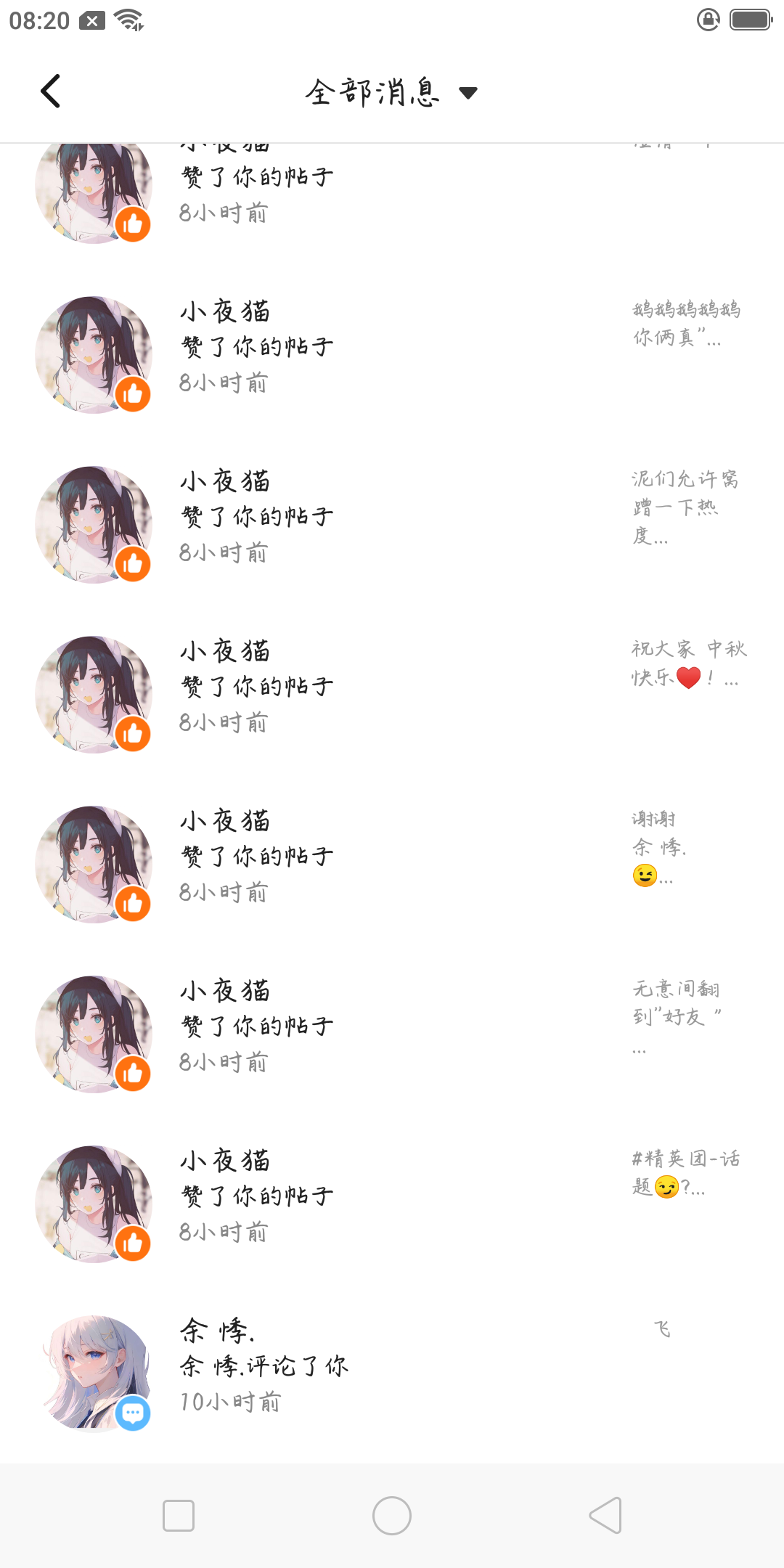
Task: Go back using the top arrow
Action: click(51, 91)
